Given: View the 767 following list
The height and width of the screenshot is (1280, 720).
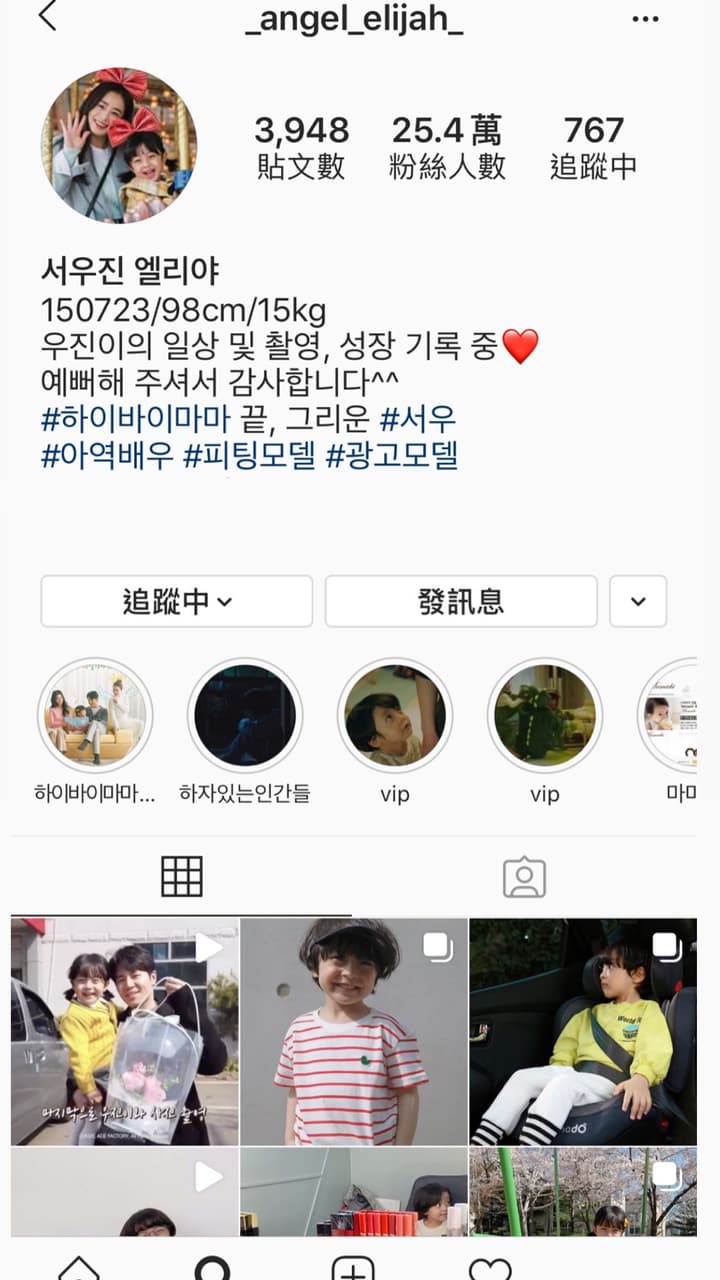Looking at the screenshot, I should point(593,147).
